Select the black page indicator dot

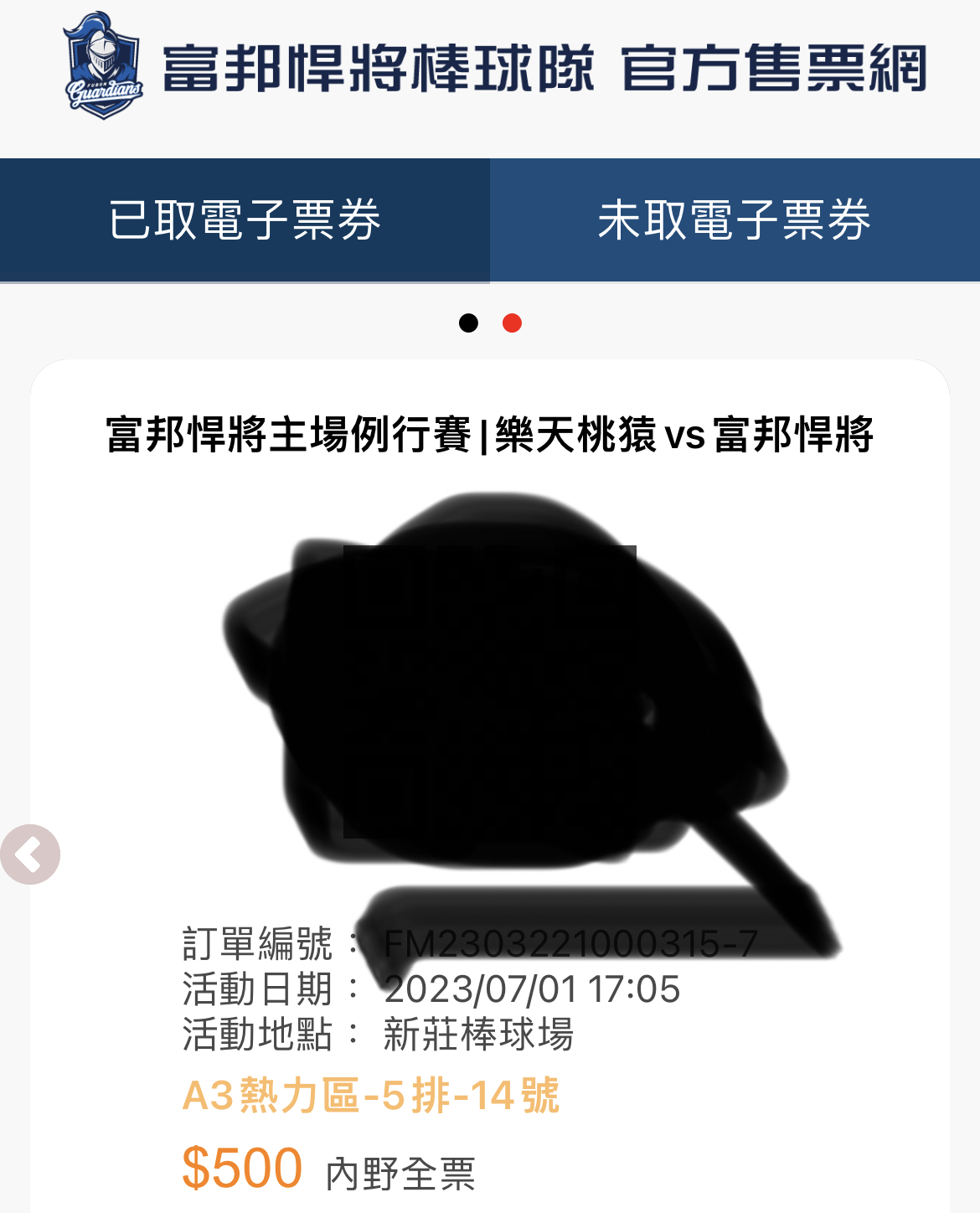(x=468, y=323)
